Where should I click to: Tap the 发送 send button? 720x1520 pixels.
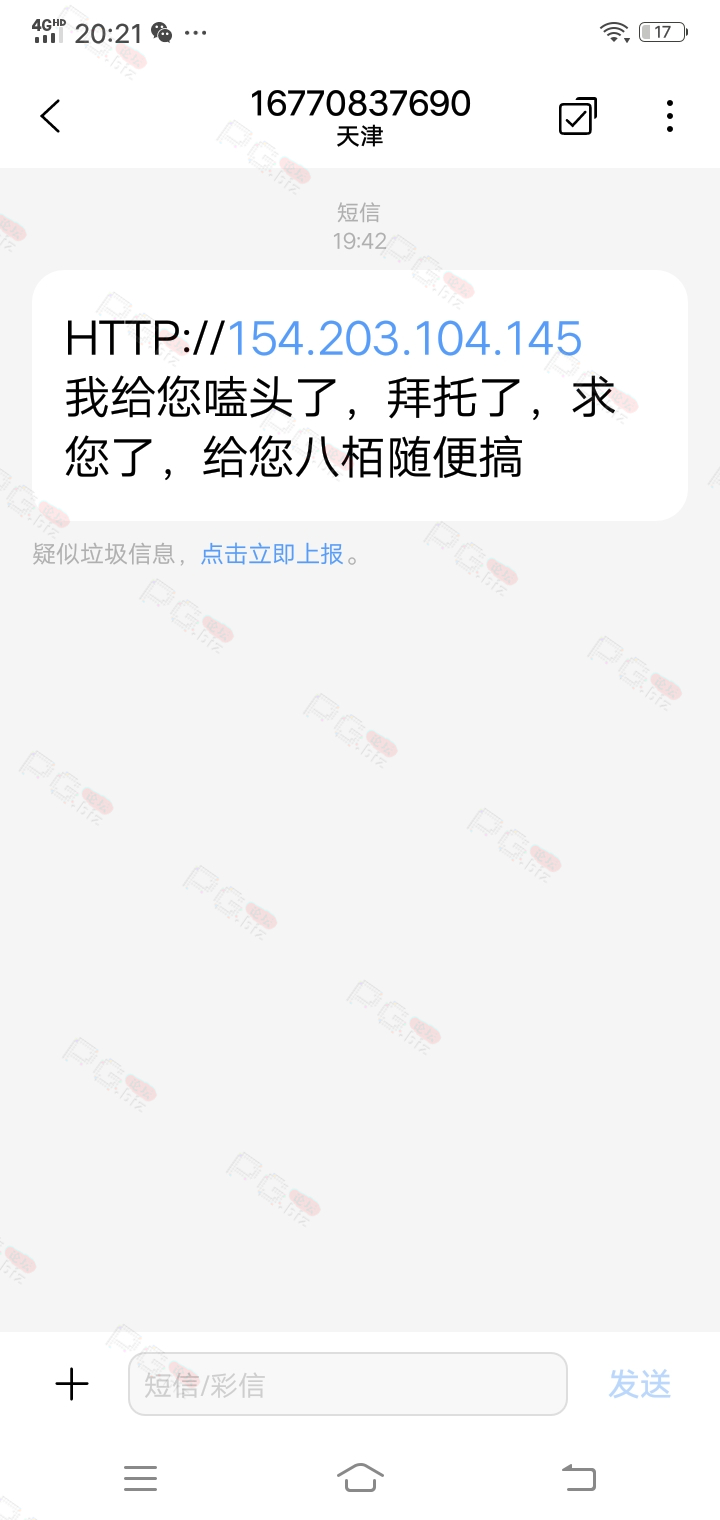click(640, 1385)
